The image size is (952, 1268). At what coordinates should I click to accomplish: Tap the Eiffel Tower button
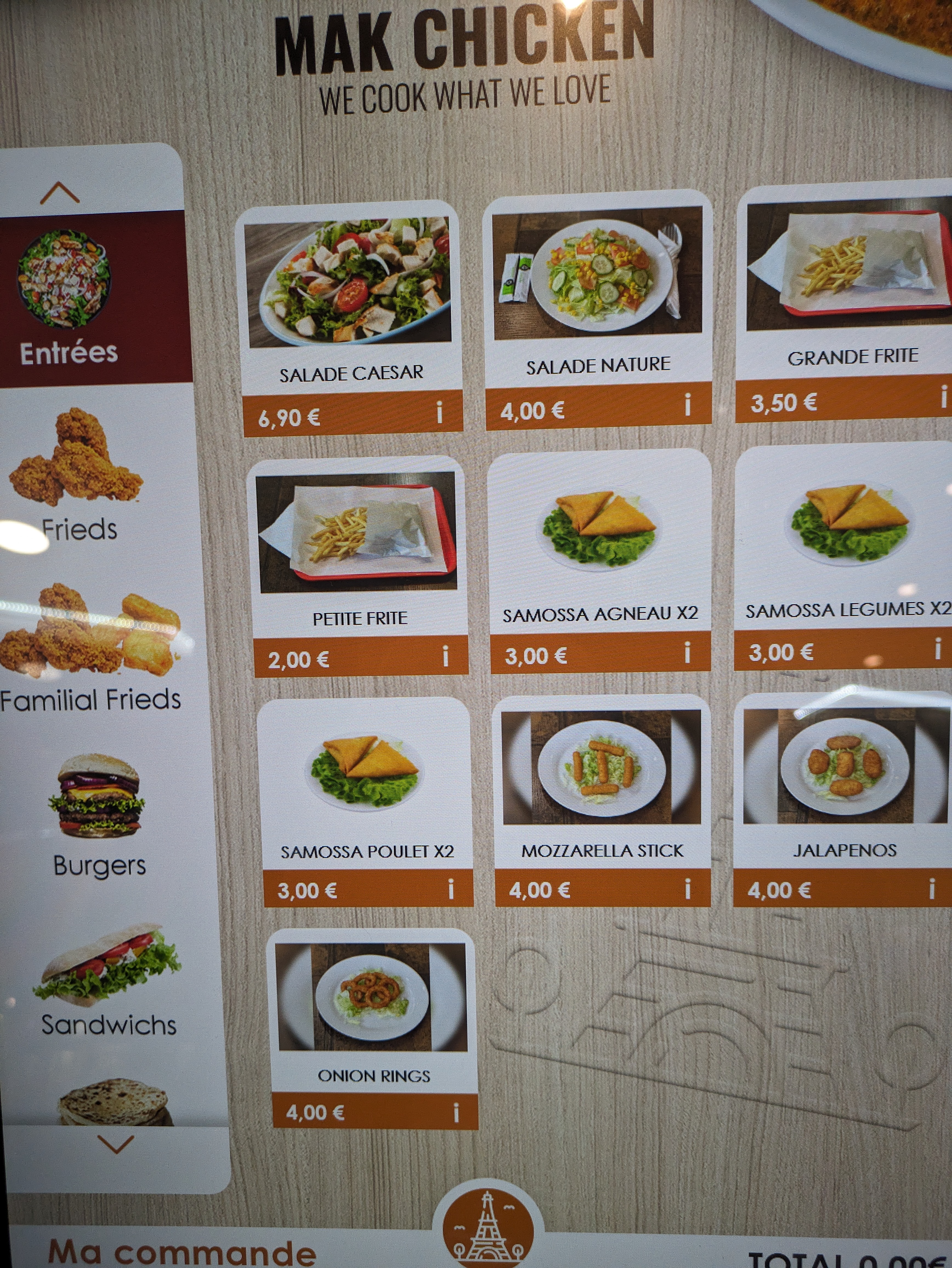coord(487,1230)
